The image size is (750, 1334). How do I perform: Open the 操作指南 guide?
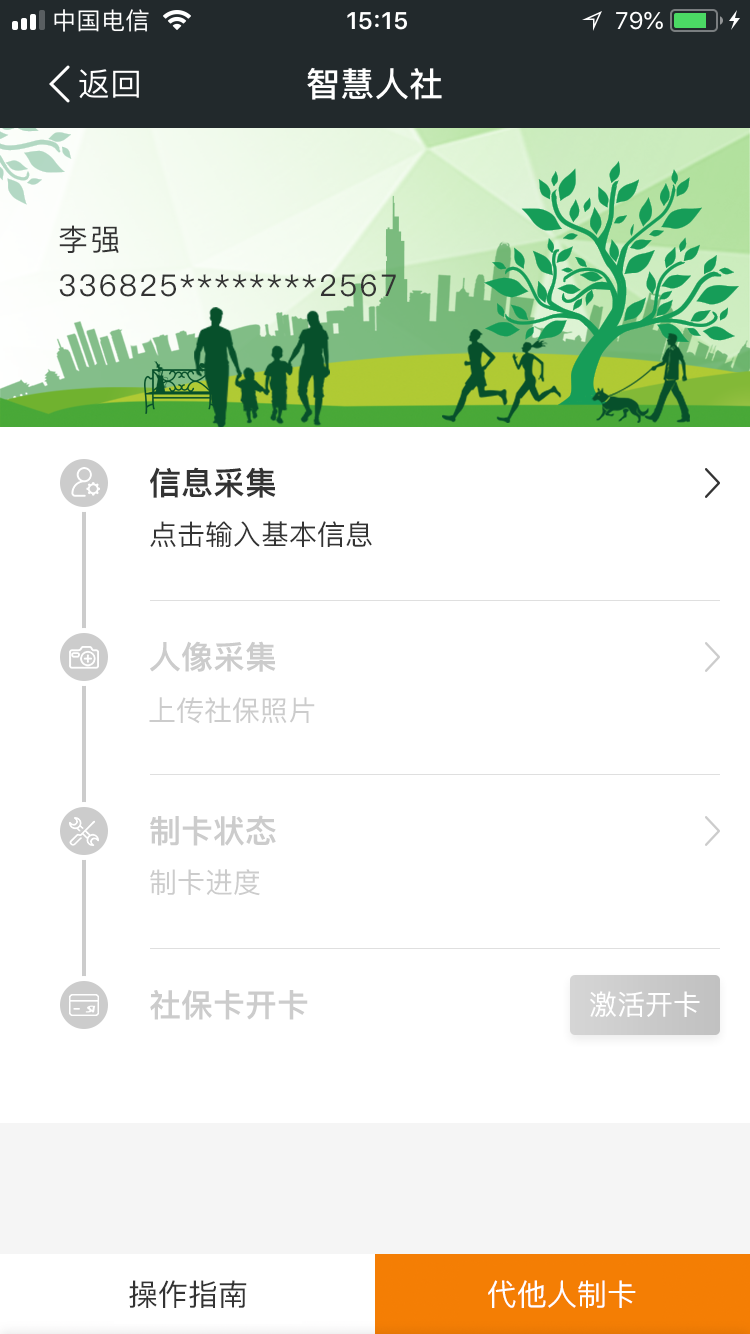point(187,1294)
